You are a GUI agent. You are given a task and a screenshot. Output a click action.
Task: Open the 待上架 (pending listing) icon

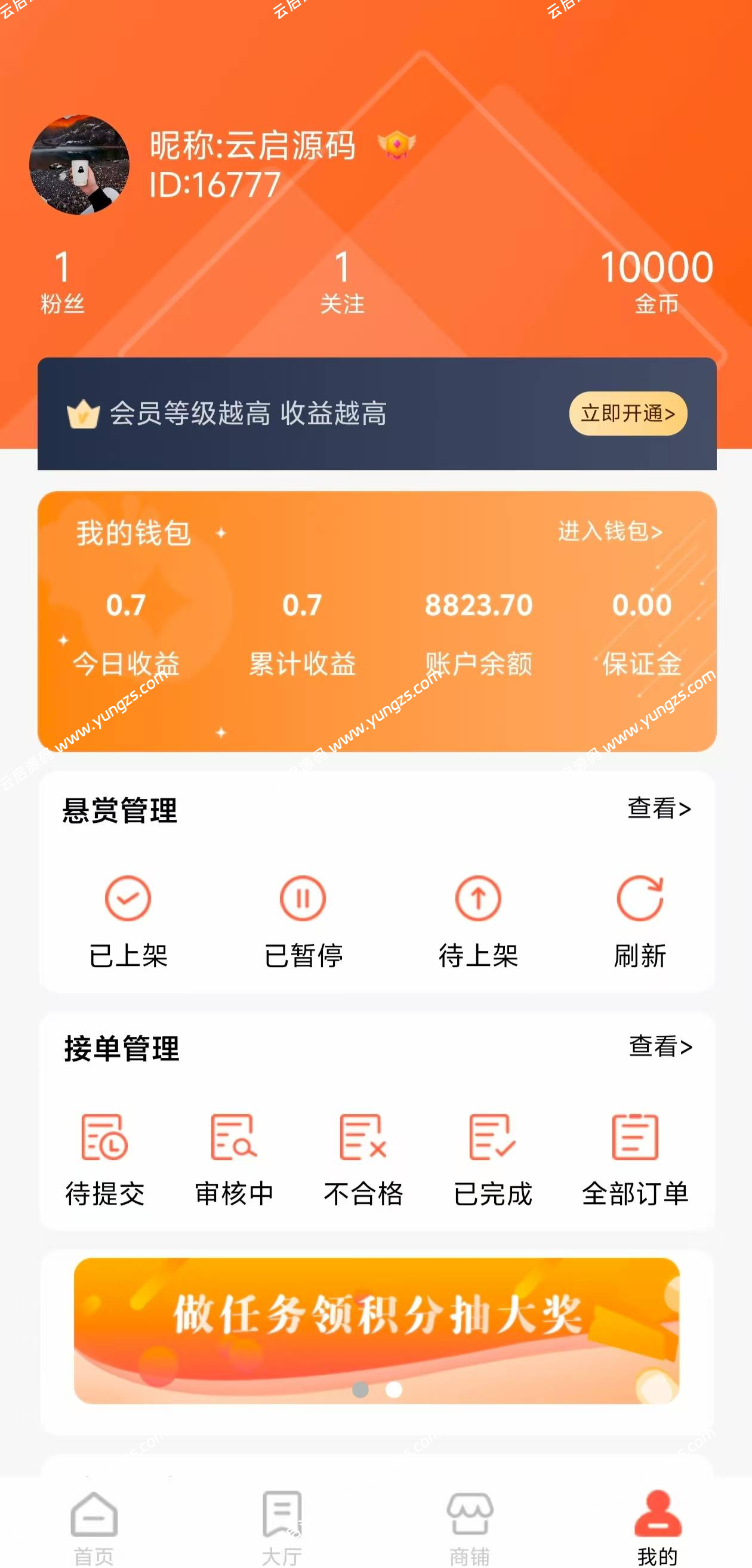(478, 899)
